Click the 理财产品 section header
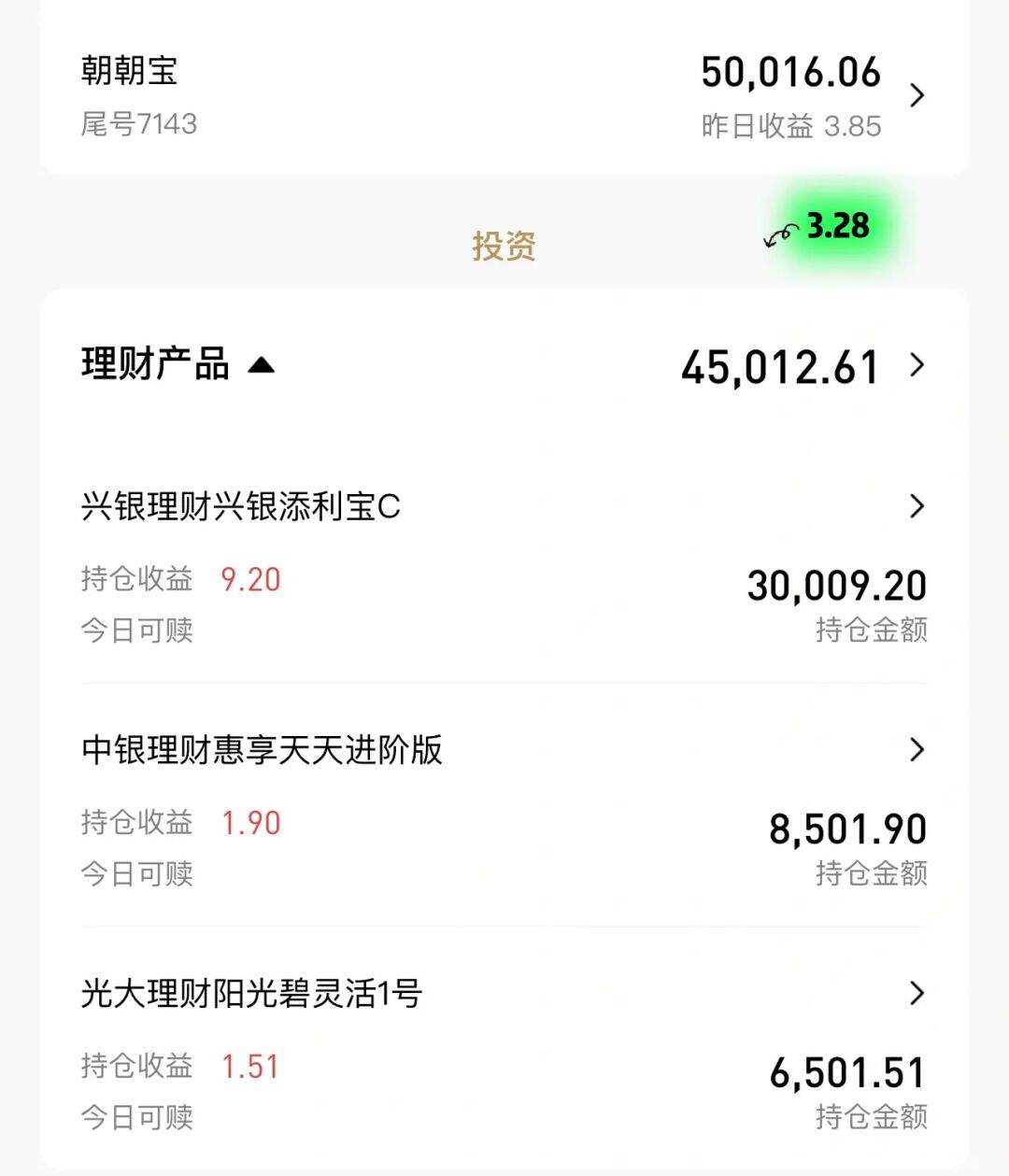The height and width of the screenshot is (1176, 1009). point(154,364)
